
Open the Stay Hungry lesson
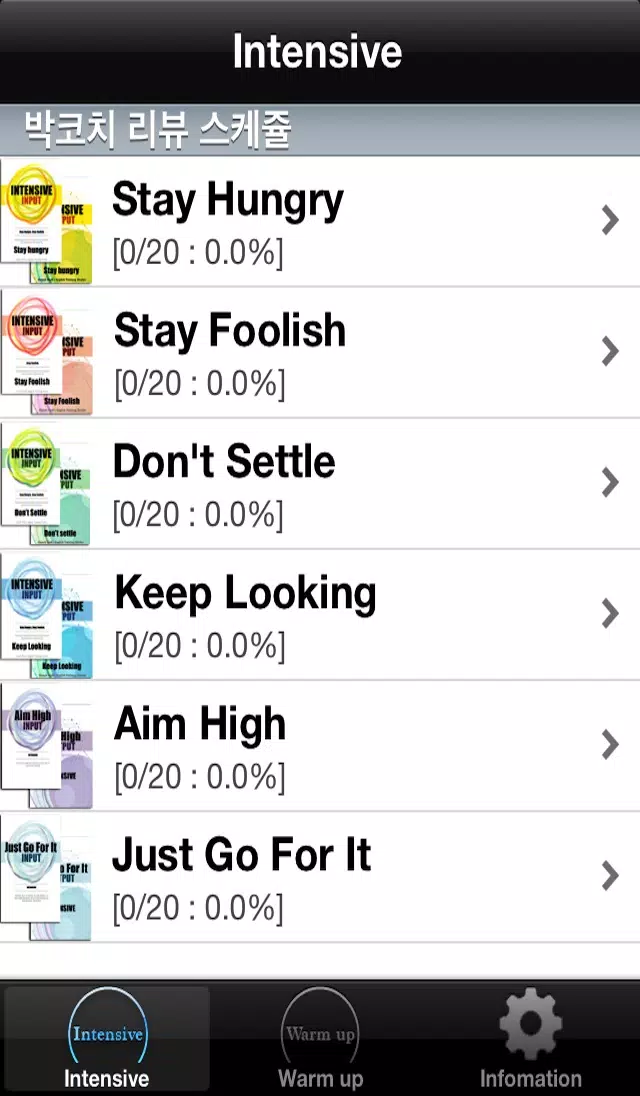pos(320,221)
